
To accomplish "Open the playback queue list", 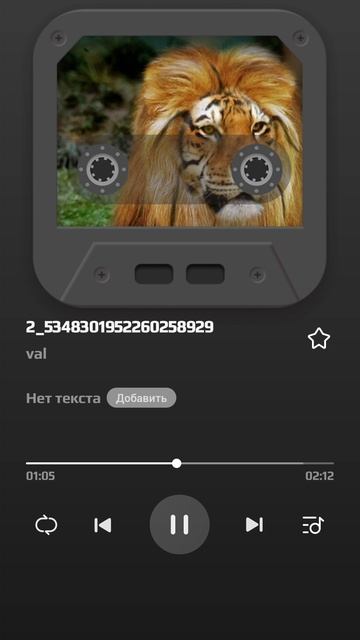I will [x=313, y=525].
